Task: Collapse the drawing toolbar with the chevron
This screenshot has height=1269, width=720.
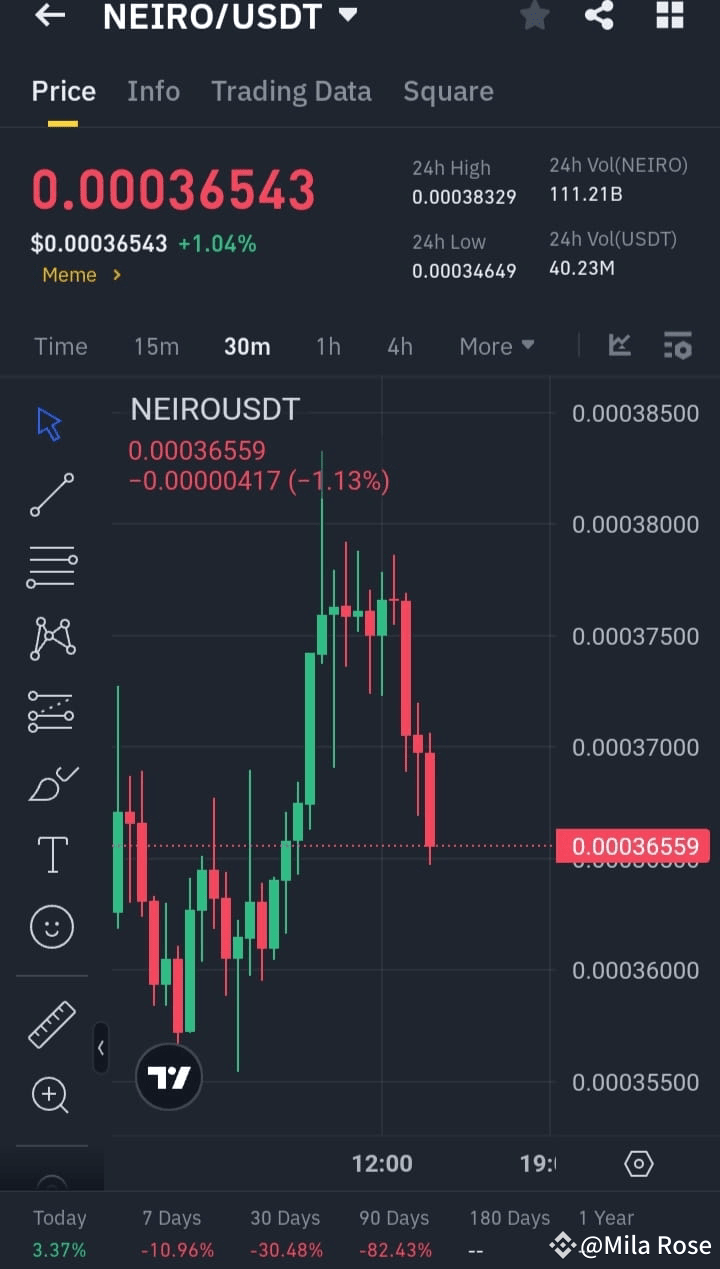Action: pos(101,1049)
